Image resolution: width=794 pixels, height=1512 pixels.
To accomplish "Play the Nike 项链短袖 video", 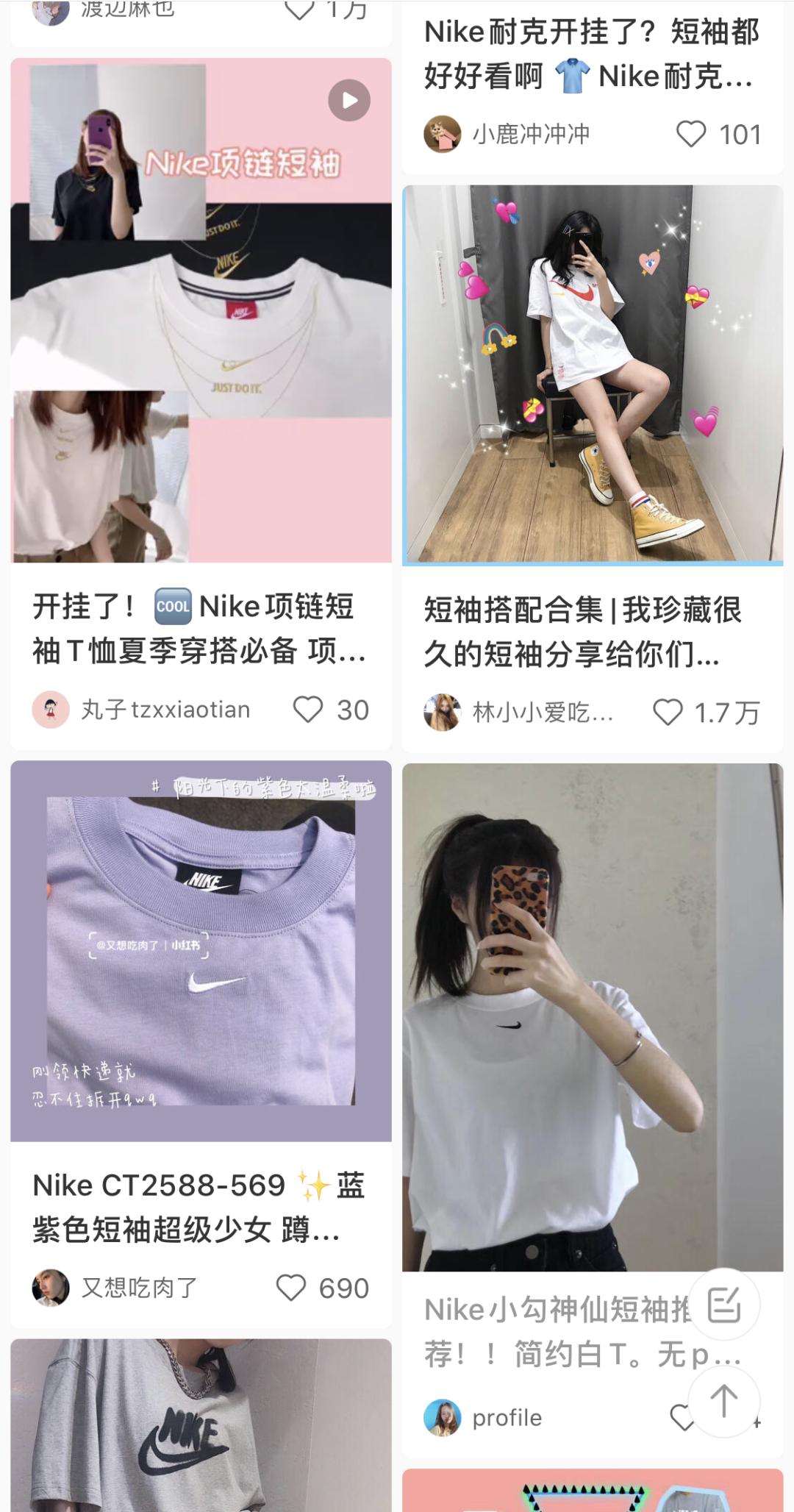I will (350, 100).
